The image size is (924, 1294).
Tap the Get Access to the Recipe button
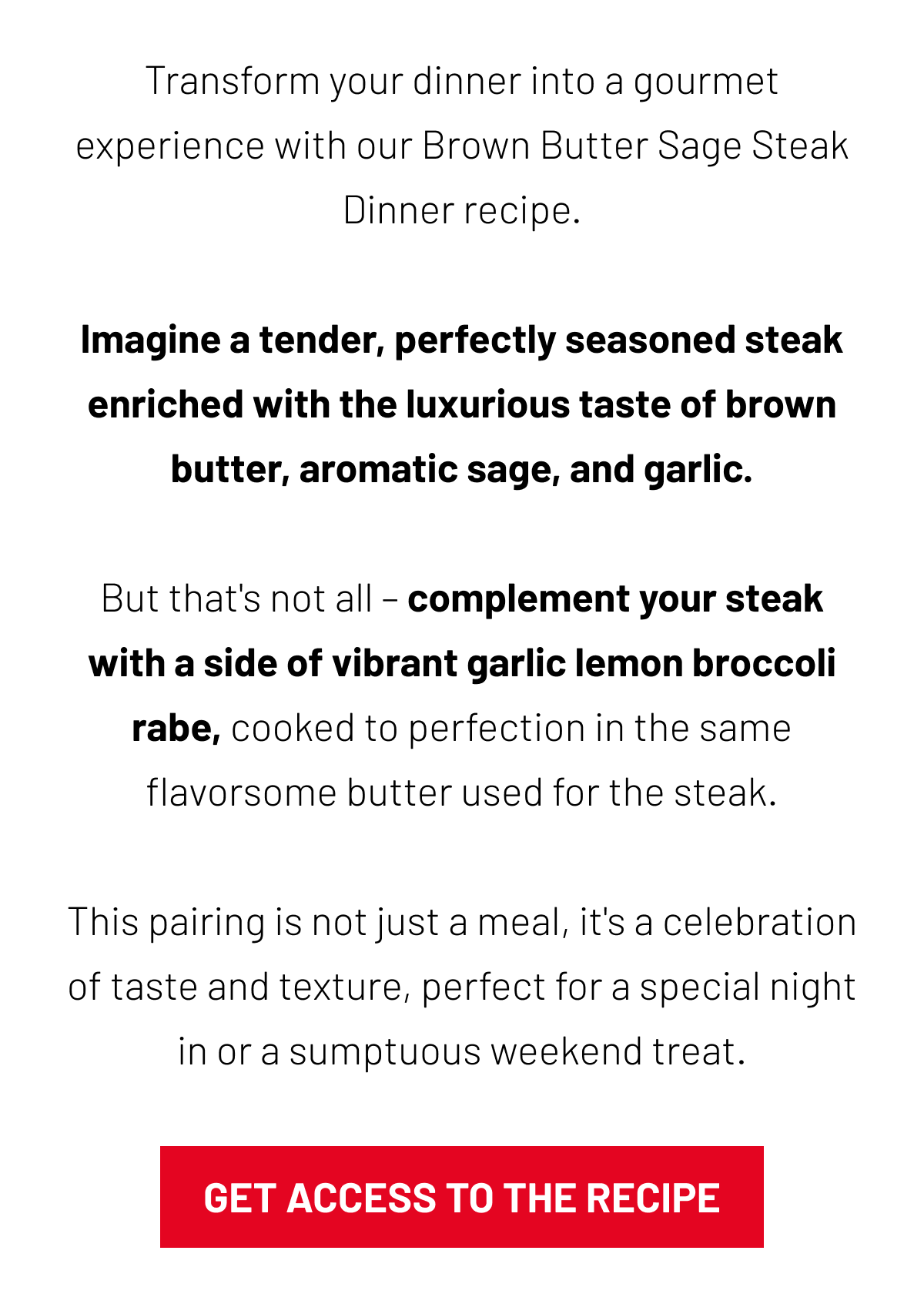coord(461,1197)
